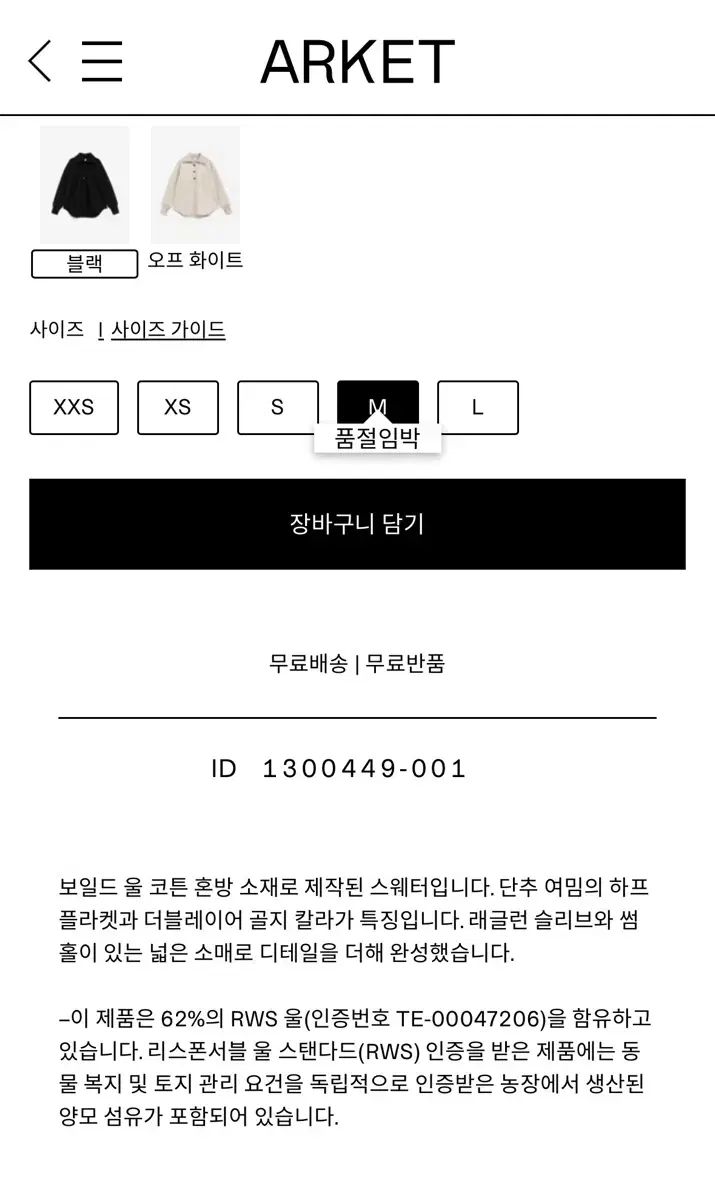Viewport: 715px width, 1200px height.
Task: Go back using the arrow icon
Action: (39, 61)
